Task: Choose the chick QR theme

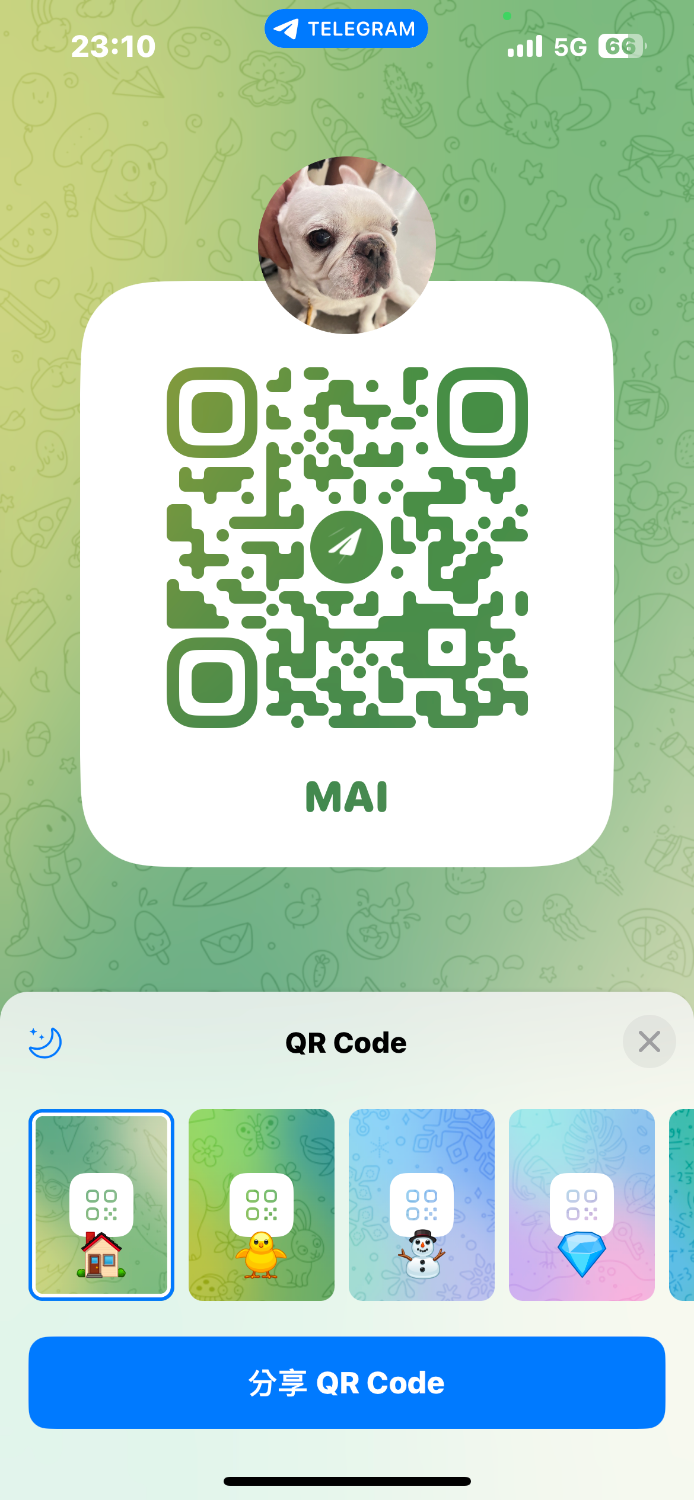Action: click(261, 1205)
